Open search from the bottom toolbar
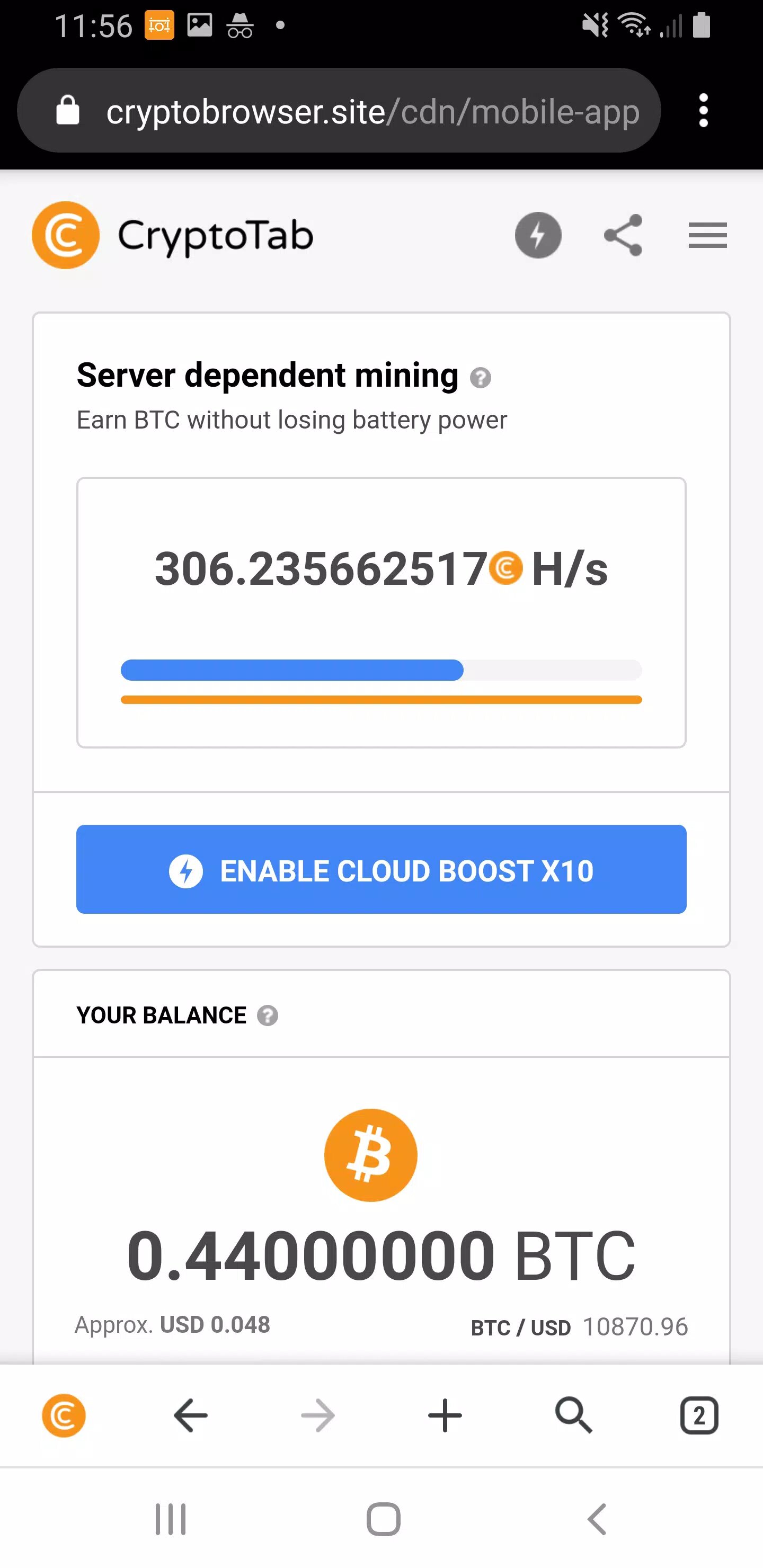Viewport: 763px width, 1568px height. (x=573, y=1415)
